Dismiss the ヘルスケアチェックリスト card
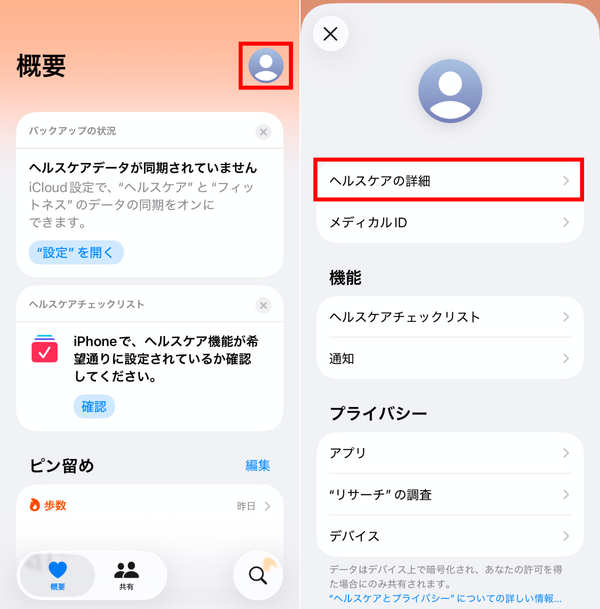The height and width of the screenshot is (609, 600). [263, 305]
